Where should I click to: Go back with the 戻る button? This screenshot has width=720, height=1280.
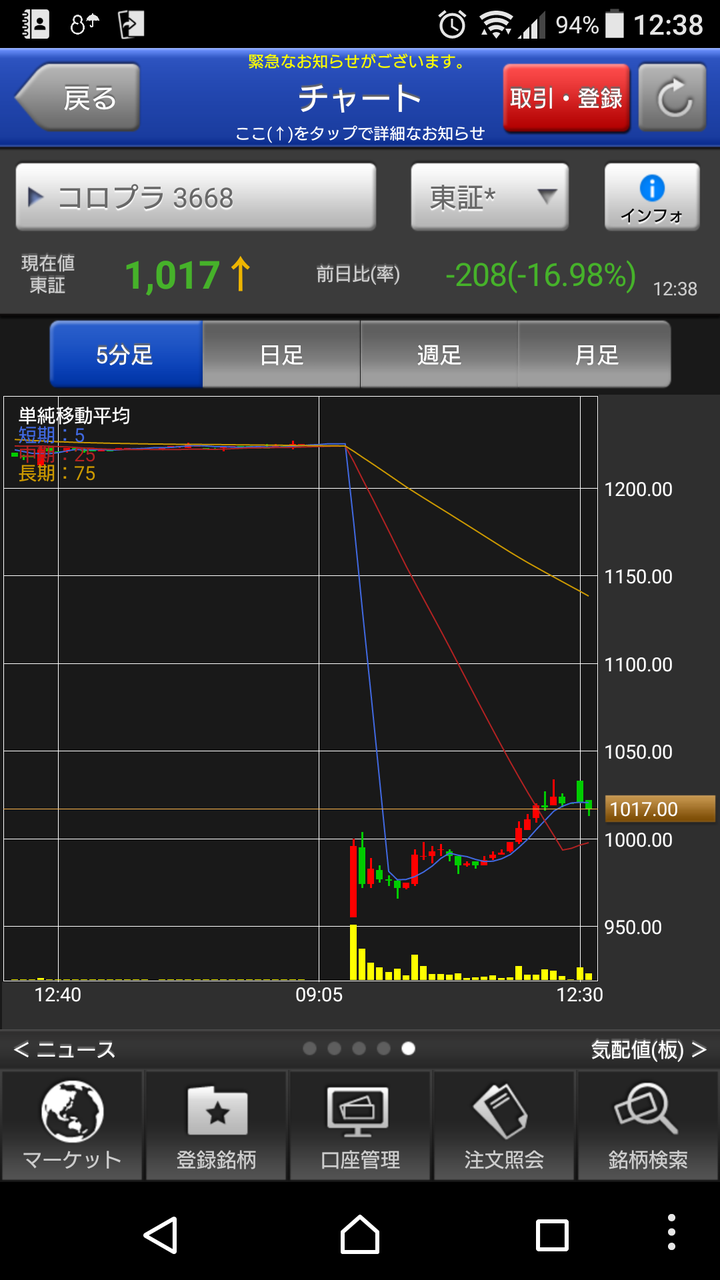78,98
